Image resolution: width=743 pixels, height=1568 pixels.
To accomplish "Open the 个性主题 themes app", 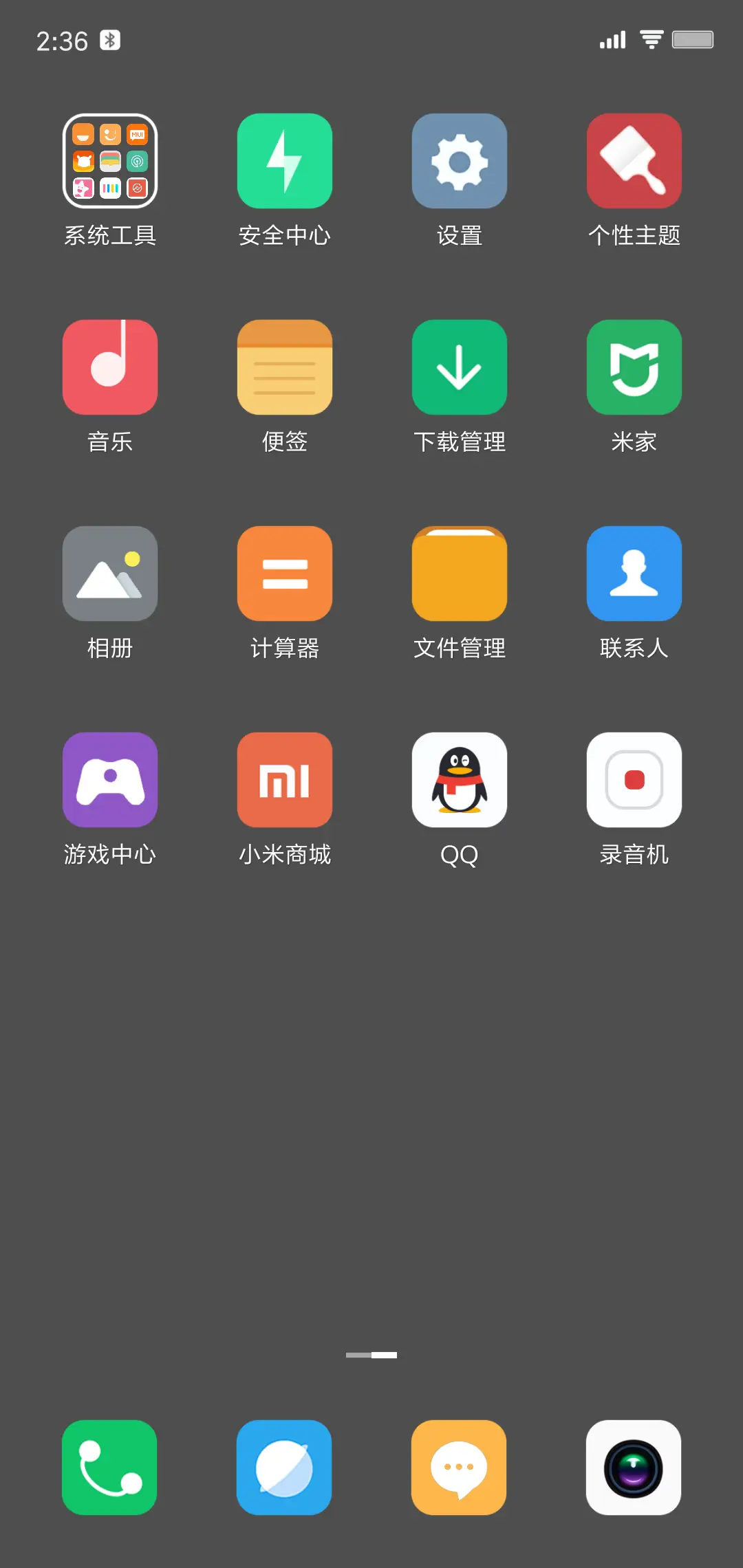I will click(x=634, y=160).
